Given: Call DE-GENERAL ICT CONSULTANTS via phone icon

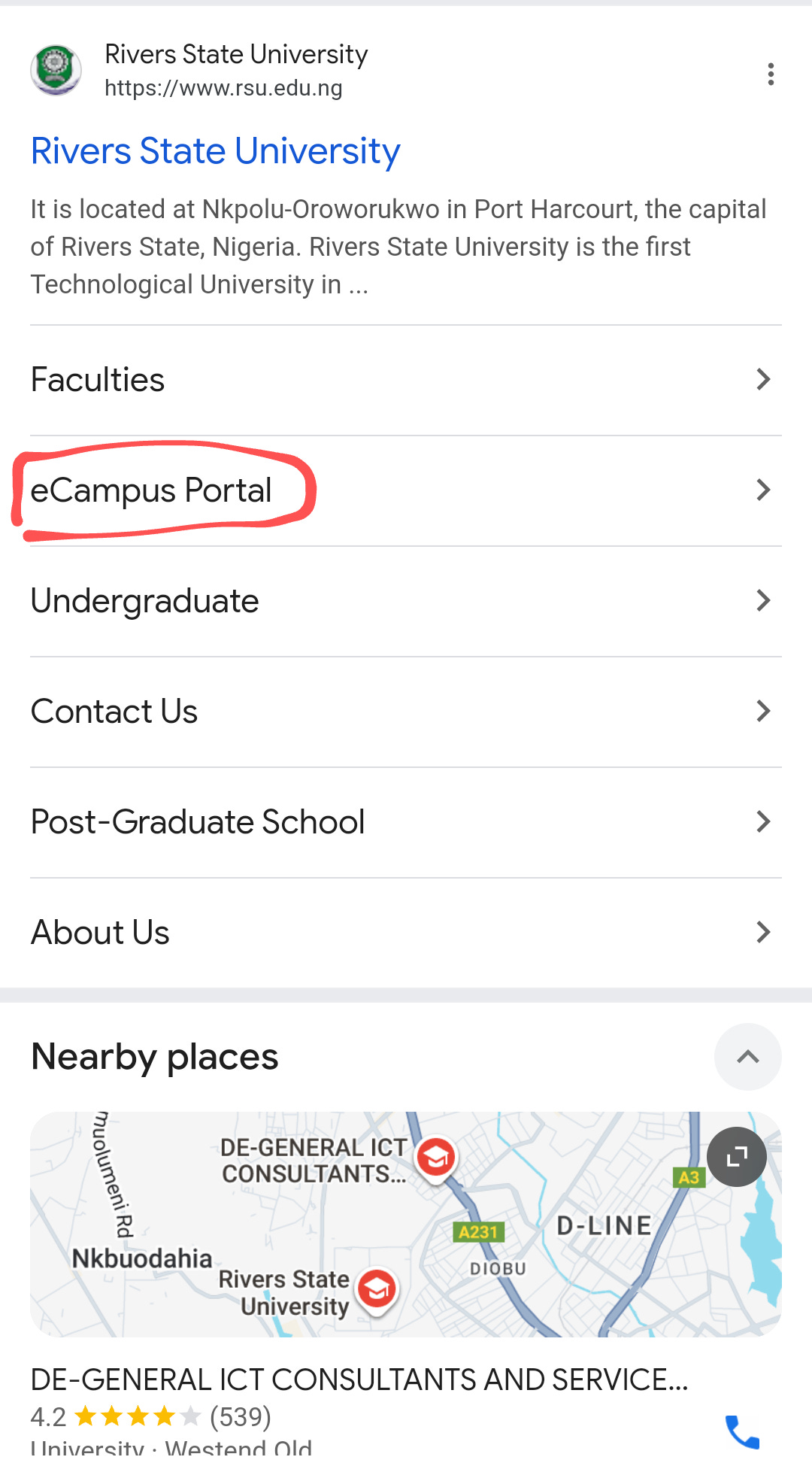Looking at the screenshot, I should pyautogui.click(x=742, y=1431).
